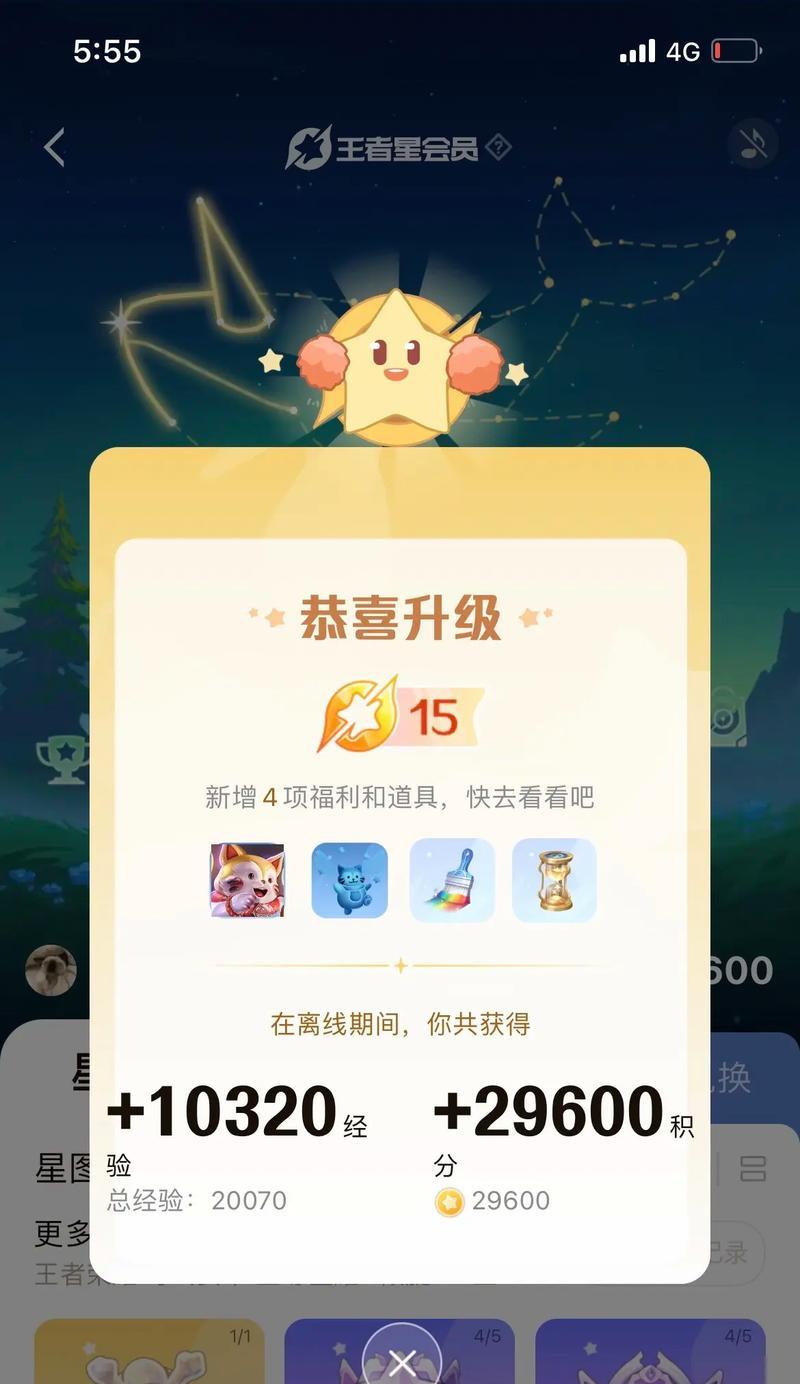Open the help icon beside 王者星会员
The height and width of the screenshot is (1384, 800).
click(x=497, y=148)
